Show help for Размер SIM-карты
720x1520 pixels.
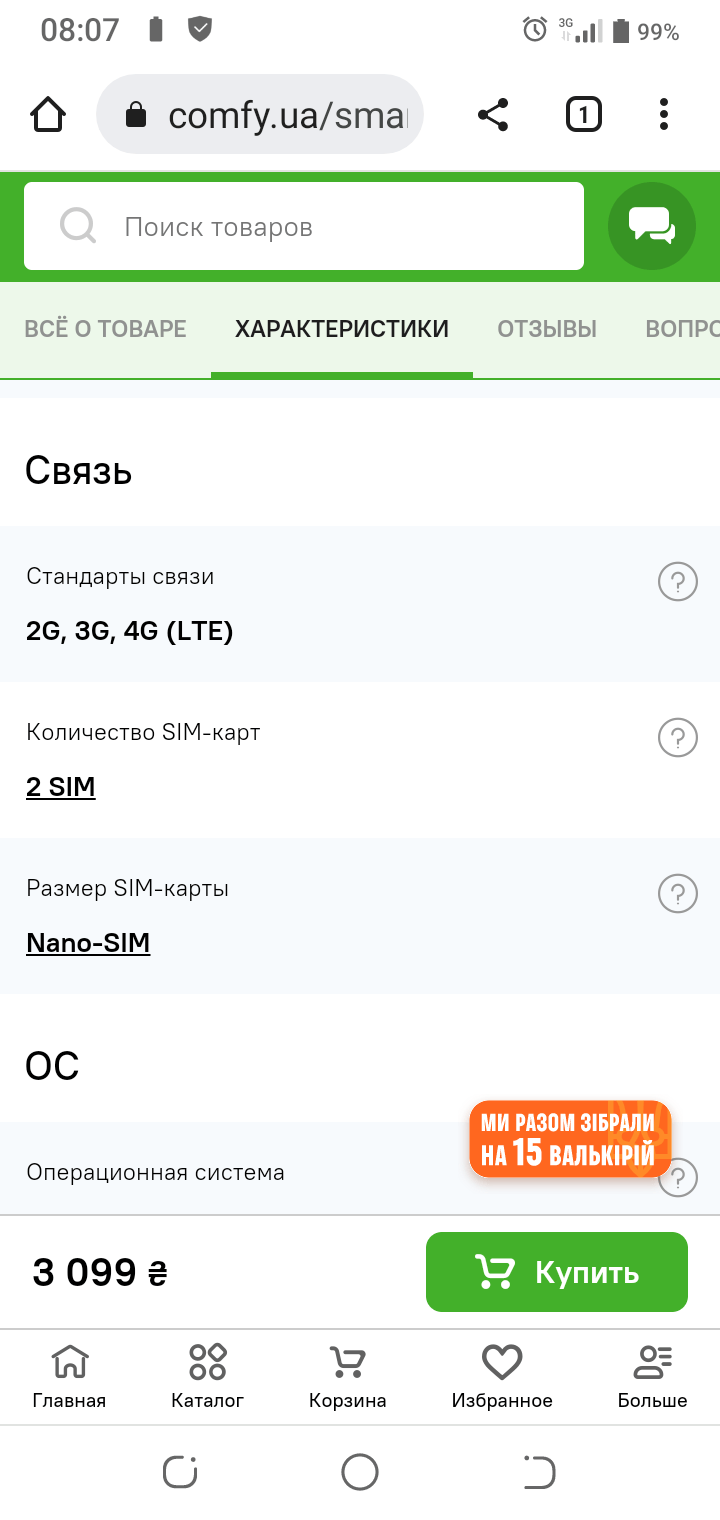[677, 893]
